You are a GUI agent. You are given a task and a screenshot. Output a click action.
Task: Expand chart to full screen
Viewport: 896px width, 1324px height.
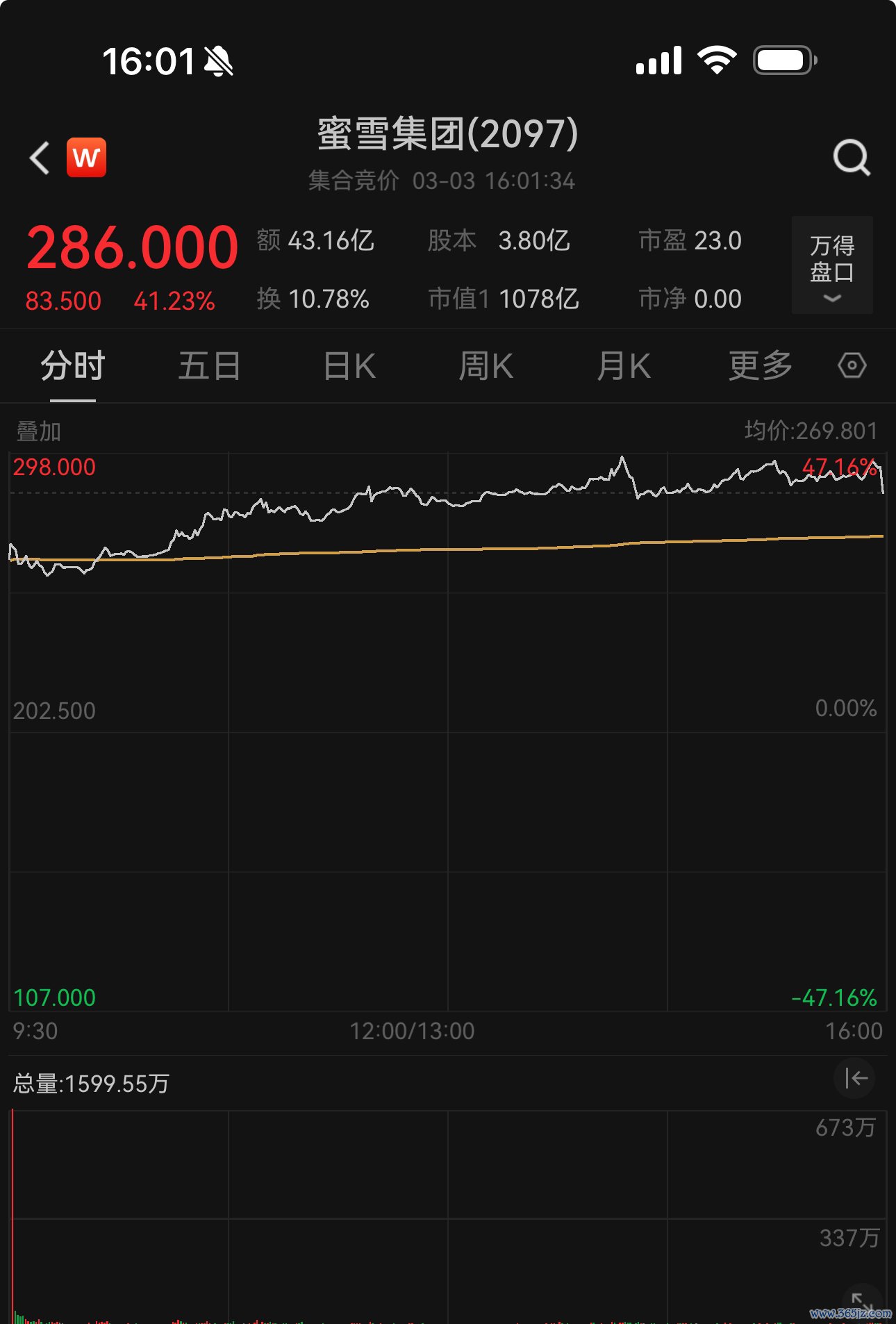coord(861,1302)
